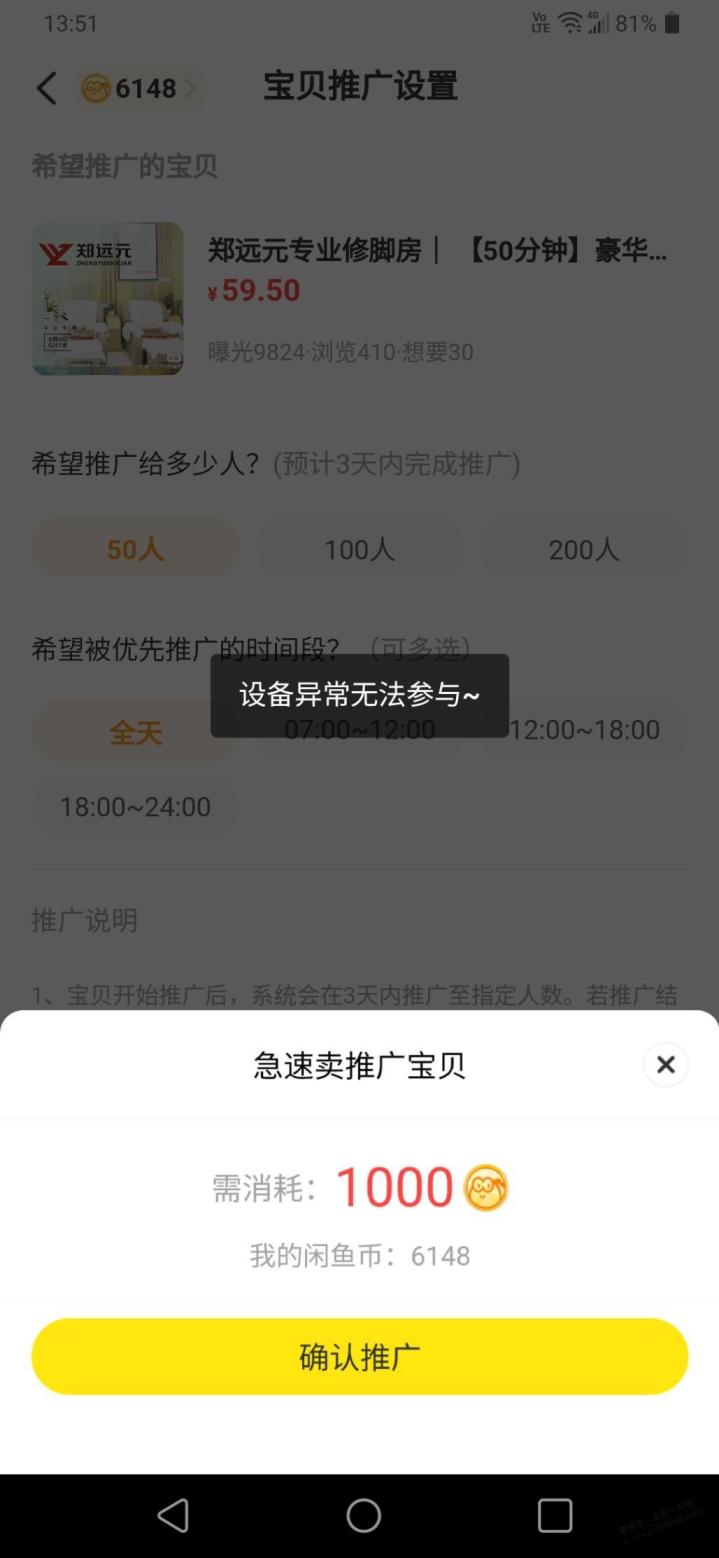
Task: Pick the 12:00~18:00 time slot
Action: 585,730
